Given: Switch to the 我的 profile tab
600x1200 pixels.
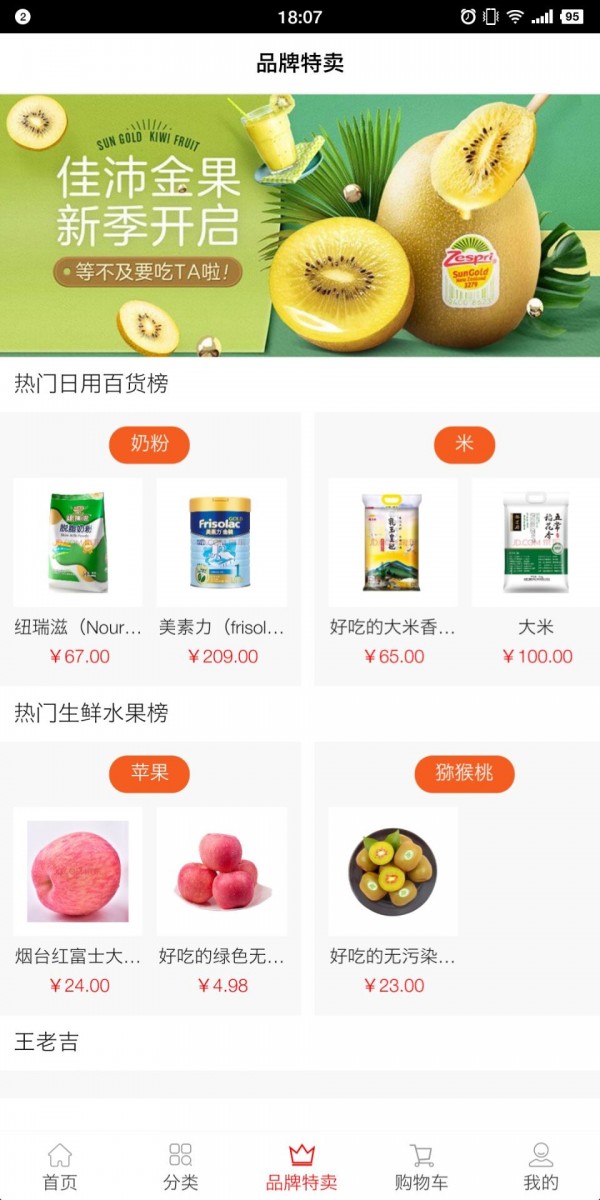Looking at the screenshot, I should point(541,1167).
